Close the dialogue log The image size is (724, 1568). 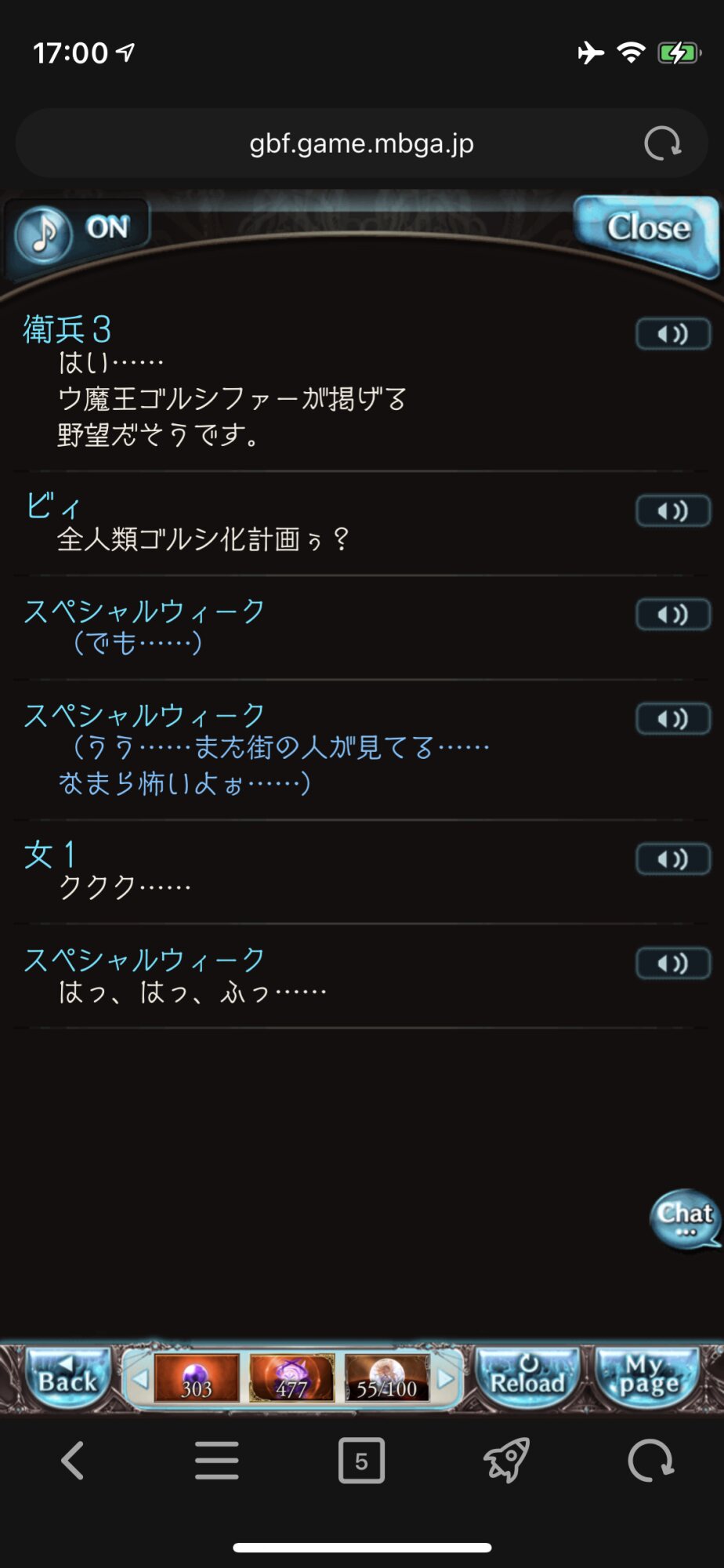point(647,230)
